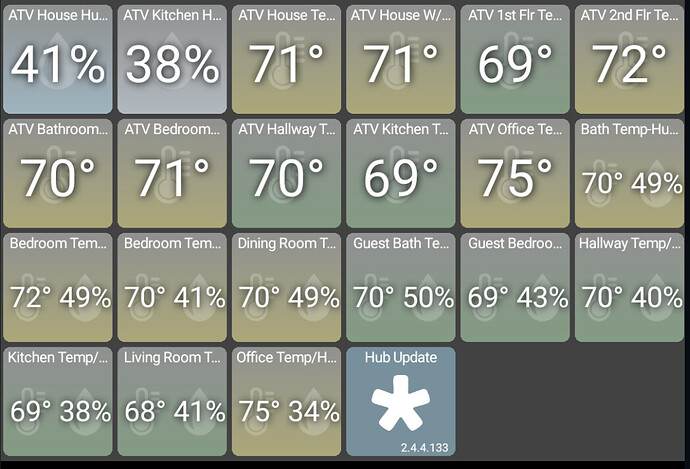The height and width of the screenshot is (469, 690).
Task: Open the ATV House Humidity tile
Action: (x=57, y=59)
